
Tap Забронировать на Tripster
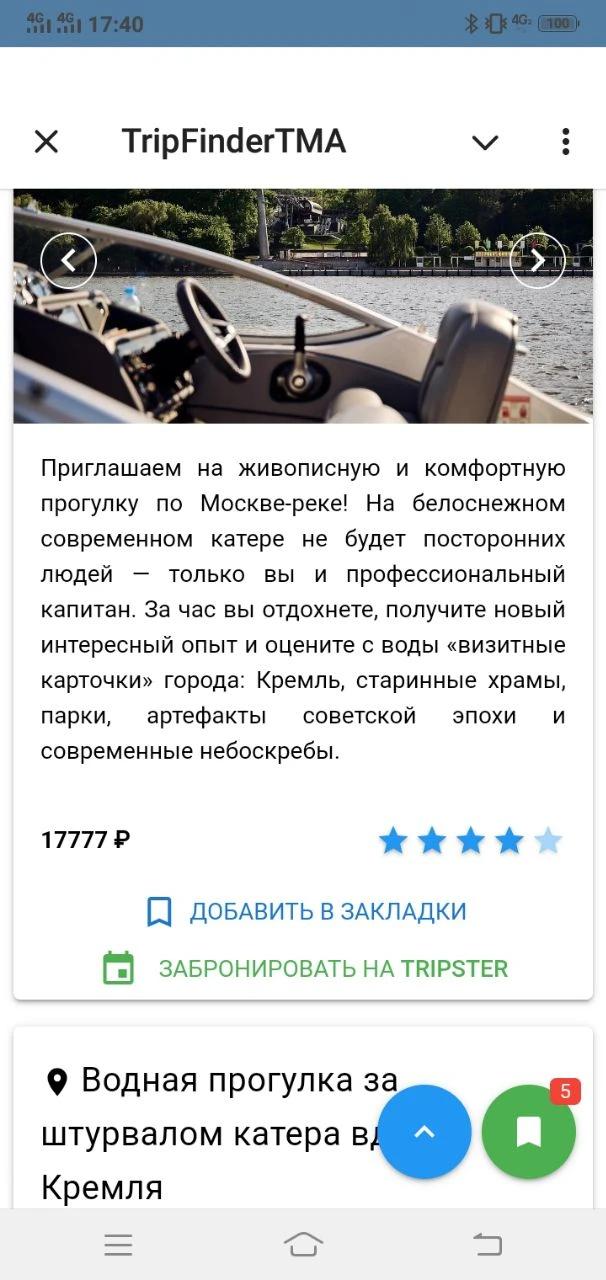[x=306, y=968]
